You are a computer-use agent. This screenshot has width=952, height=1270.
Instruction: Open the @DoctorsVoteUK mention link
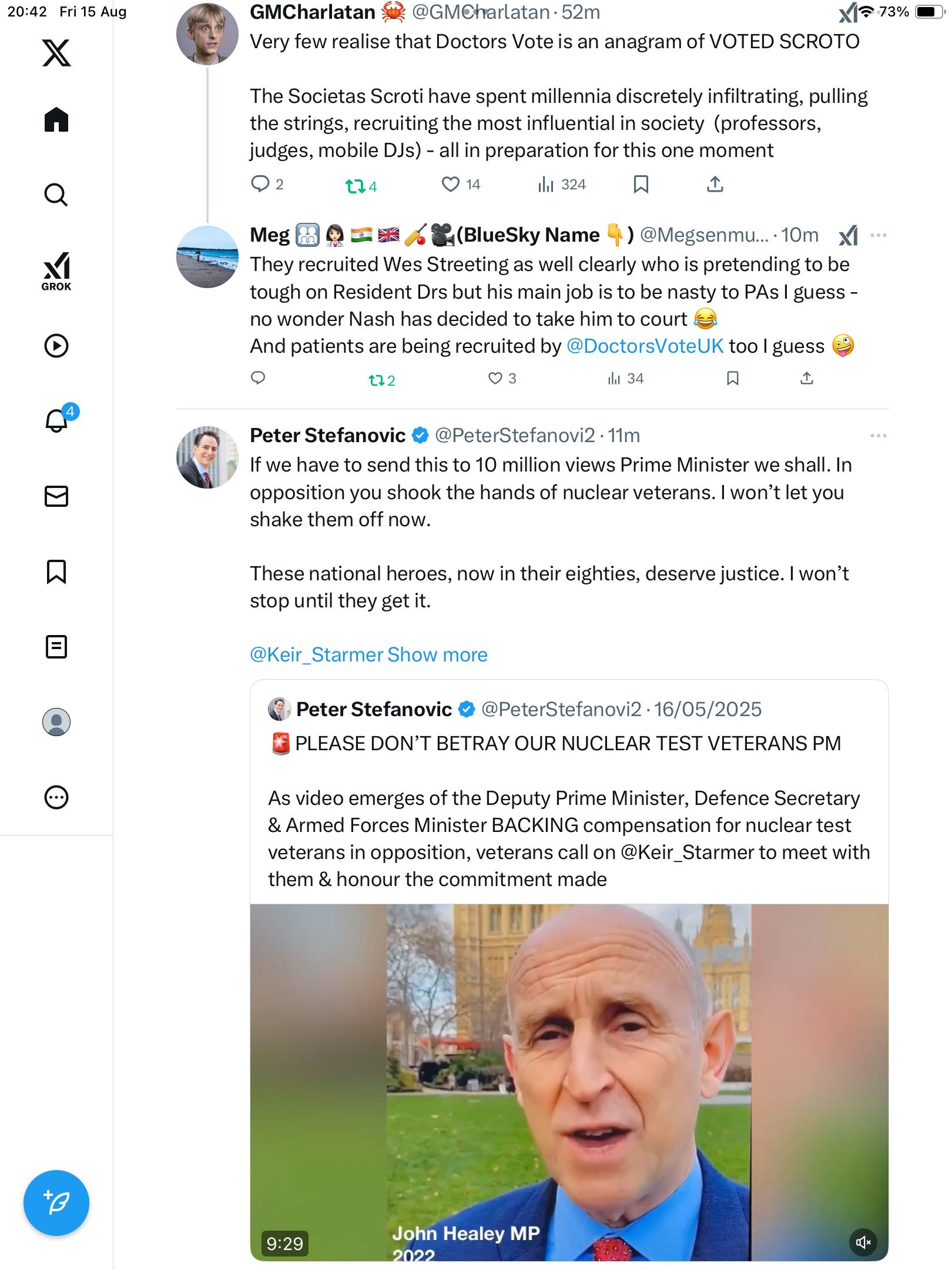[645, 346]
